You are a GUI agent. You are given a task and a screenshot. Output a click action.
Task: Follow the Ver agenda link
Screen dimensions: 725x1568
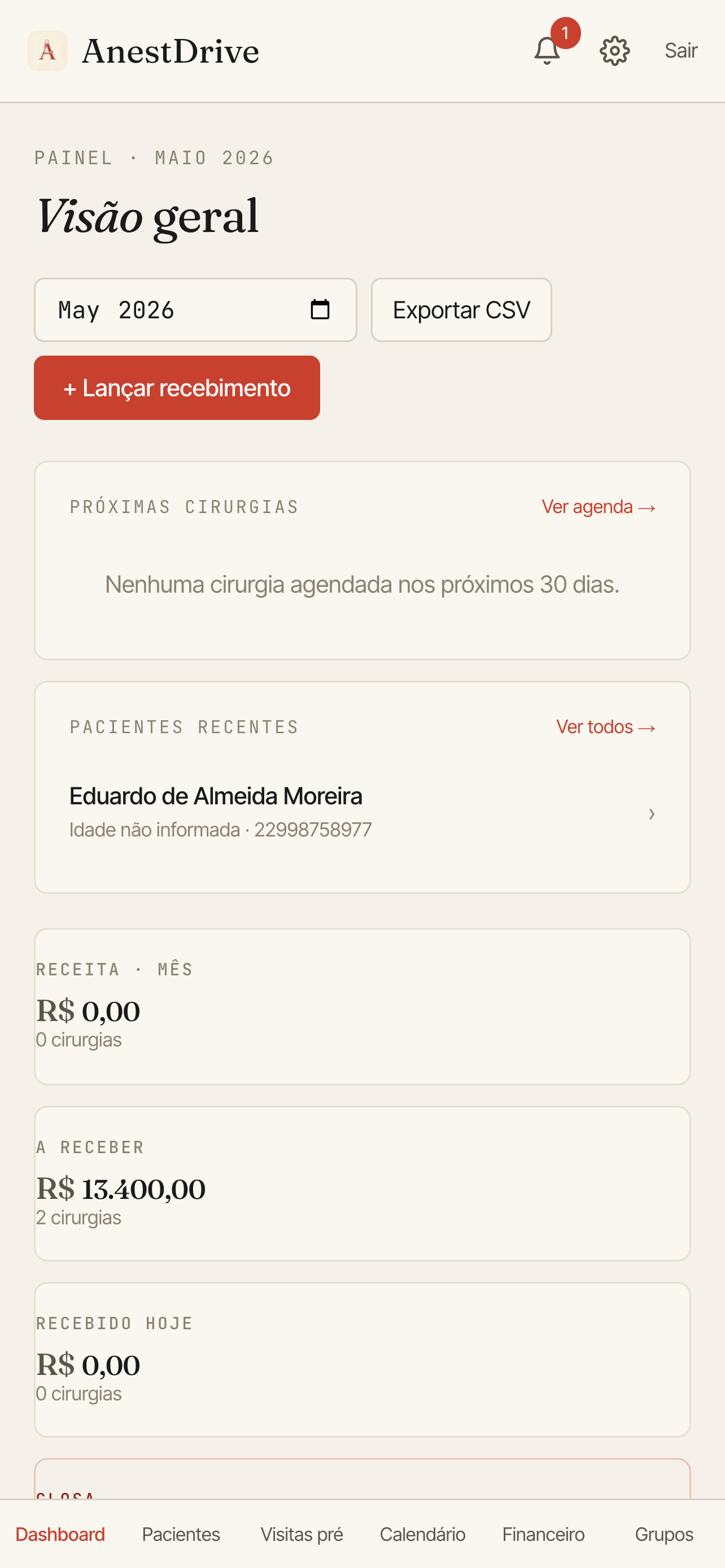[x=599, y=506]
